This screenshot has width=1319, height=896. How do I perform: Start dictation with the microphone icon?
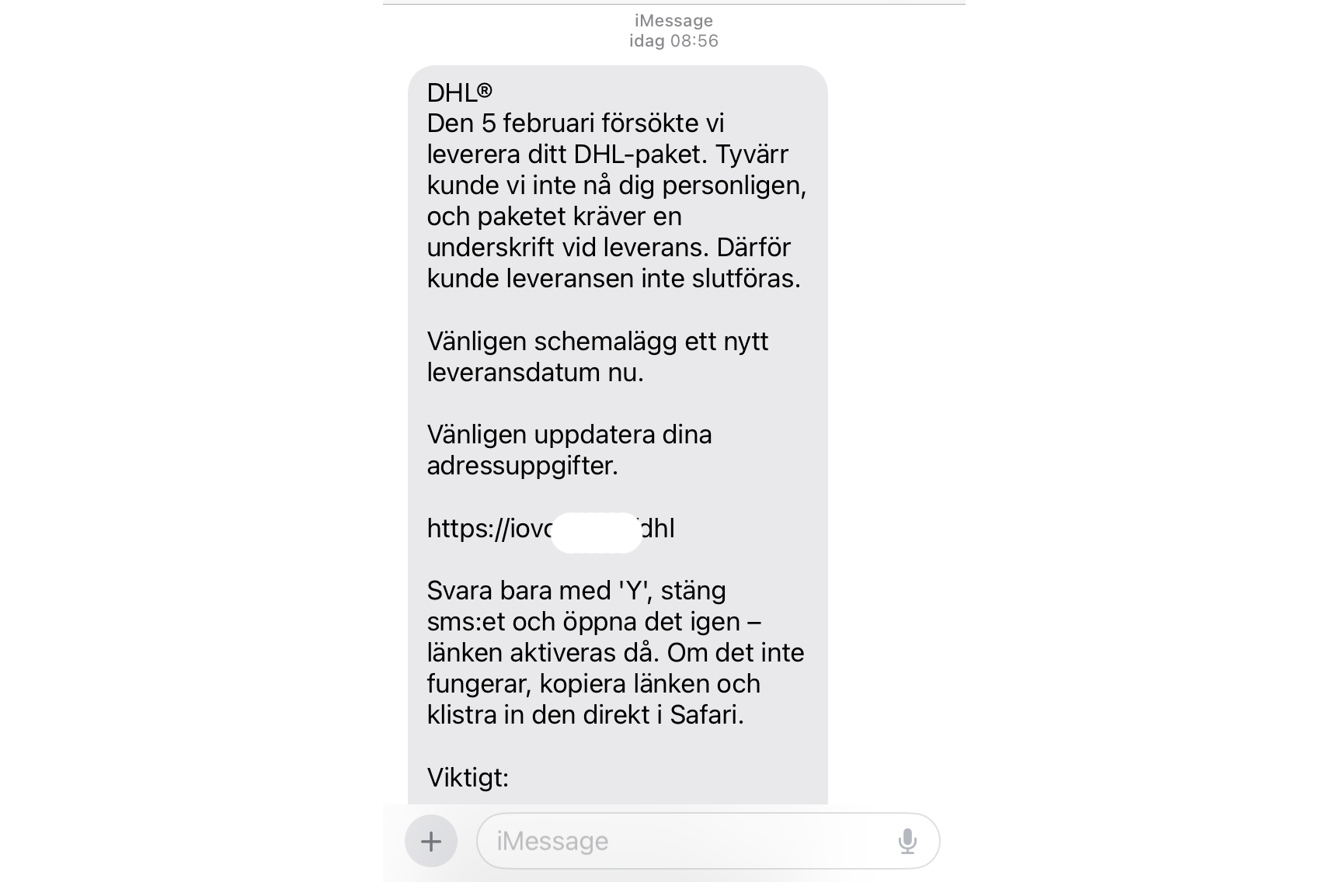click(x=907, y=841)
